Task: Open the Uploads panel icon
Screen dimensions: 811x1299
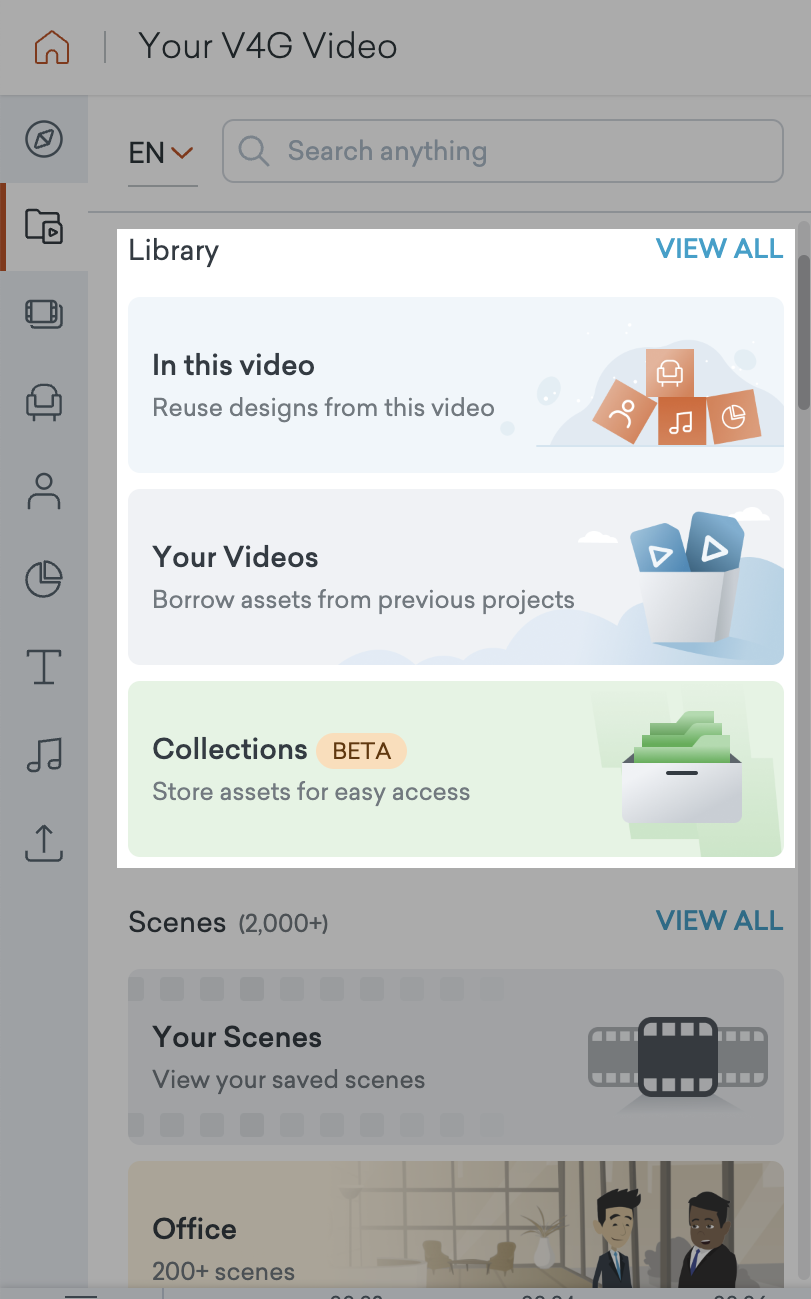Action: 44,843
